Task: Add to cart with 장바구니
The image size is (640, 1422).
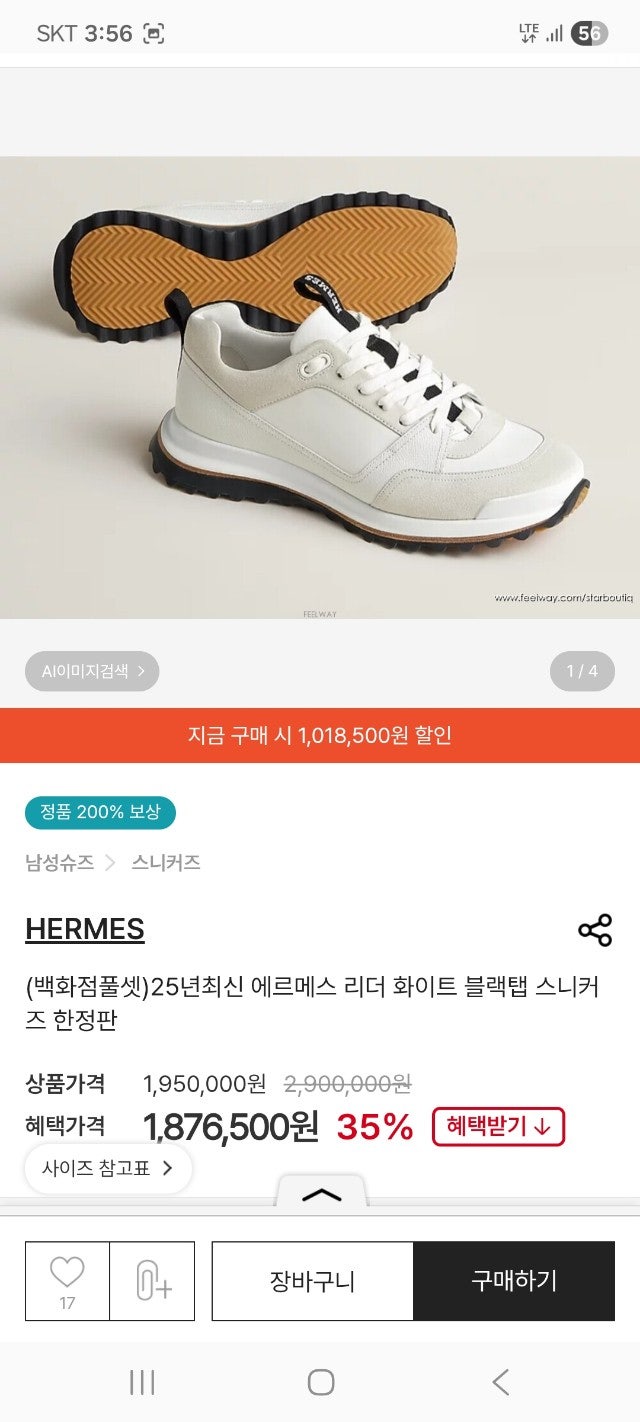Action: pyautogui.click(x=312, y=1281)
